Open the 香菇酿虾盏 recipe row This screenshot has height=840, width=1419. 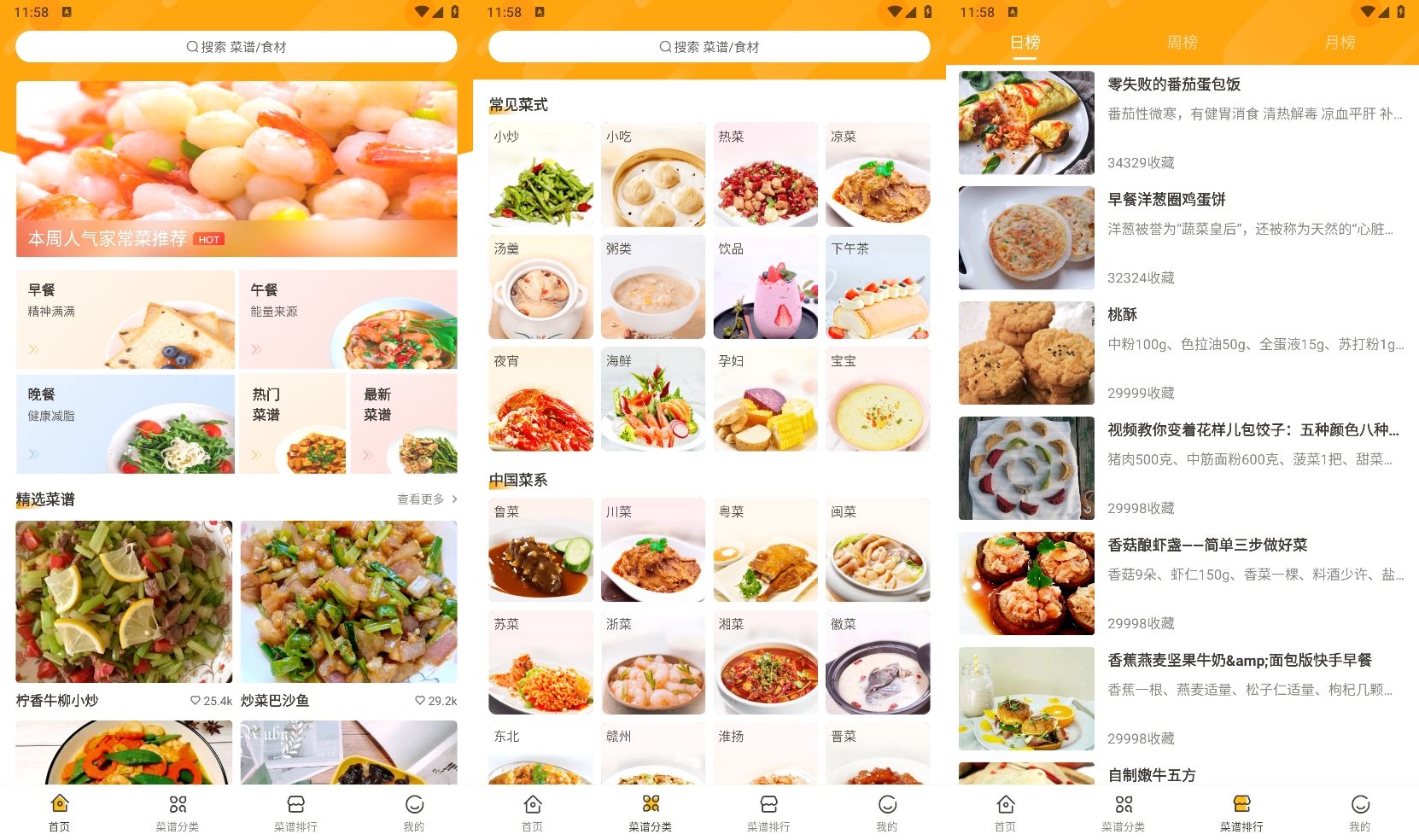point(1182,584)
